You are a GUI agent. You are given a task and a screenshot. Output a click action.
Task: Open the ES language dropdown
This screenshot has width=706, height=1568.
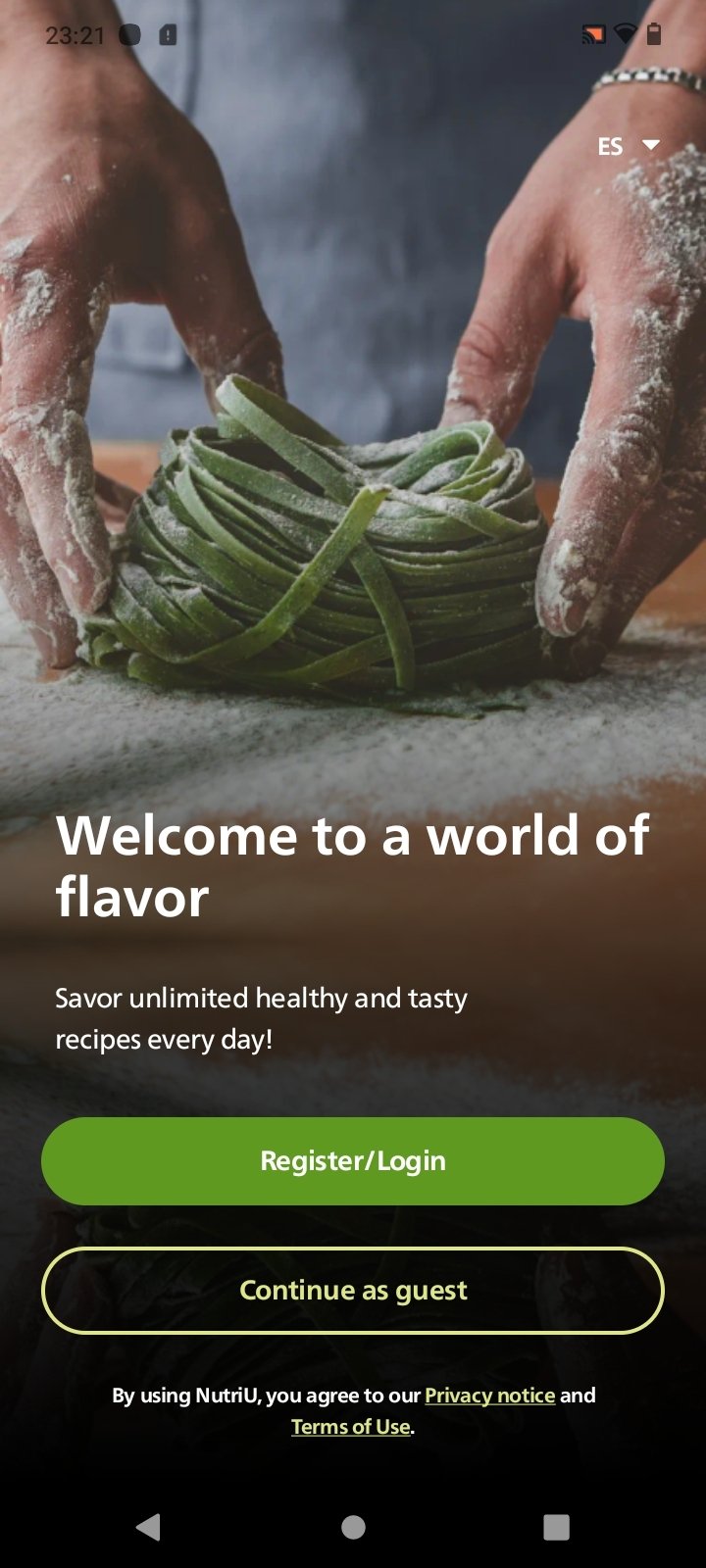tap(629, 146)
